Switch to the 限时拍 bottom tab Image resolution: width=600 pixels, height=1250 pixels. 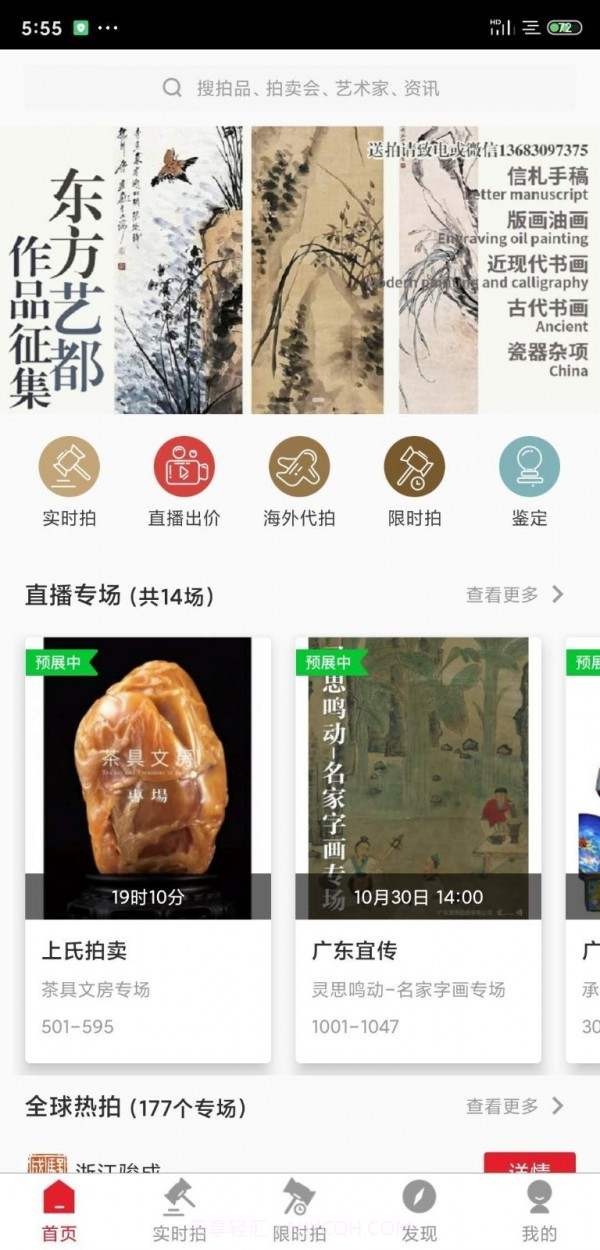299,1211
